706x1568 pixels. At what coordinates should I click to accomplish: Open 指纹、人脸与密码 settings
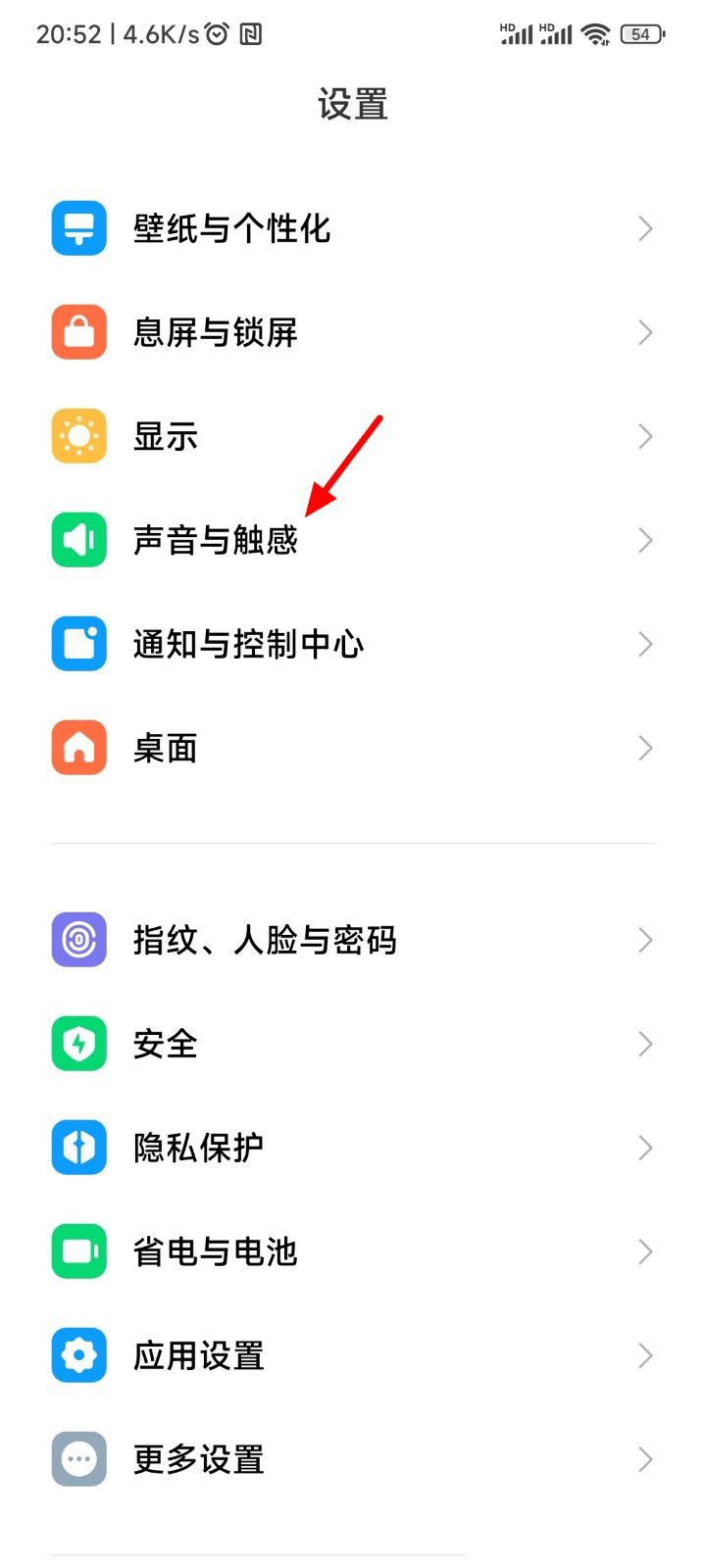coord(265,941)
